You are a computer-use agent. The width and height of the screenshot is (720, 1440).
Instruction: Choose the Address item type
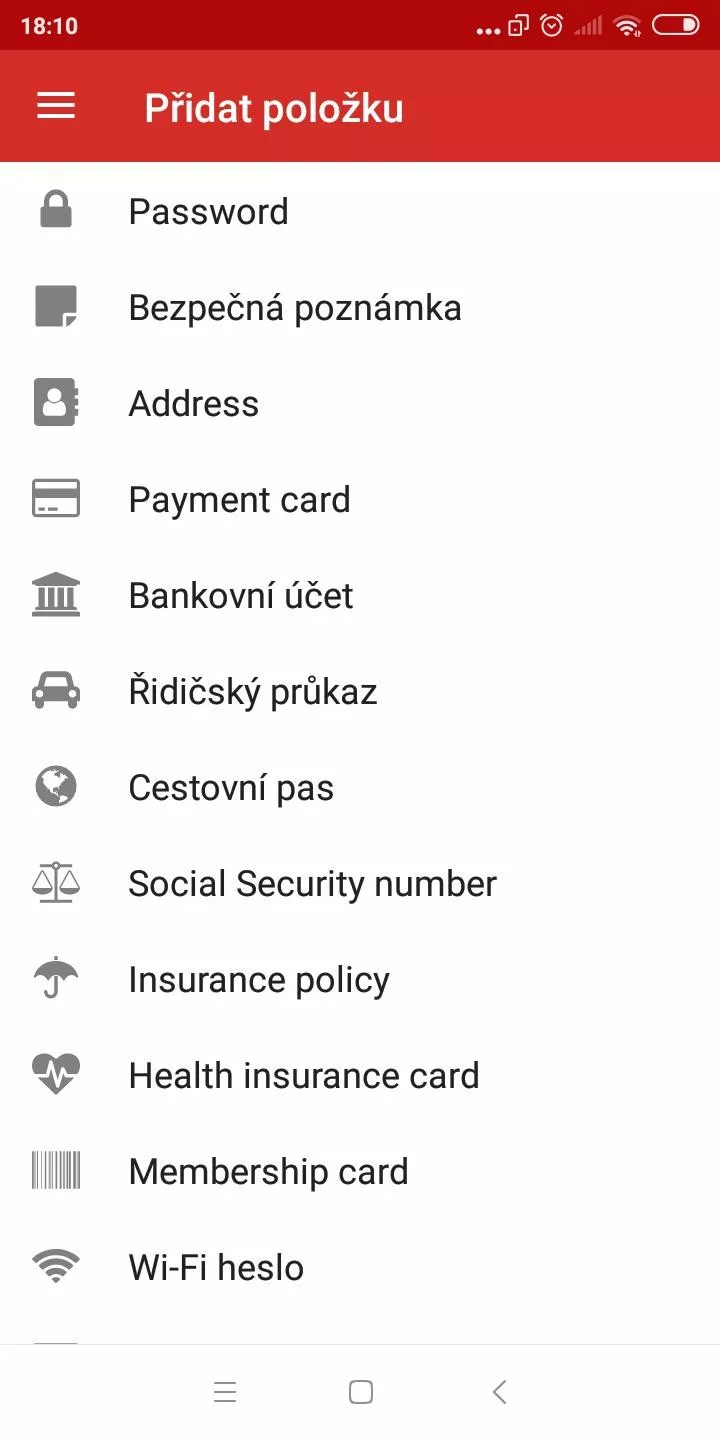pyautogui.click(x=360, y=404)
